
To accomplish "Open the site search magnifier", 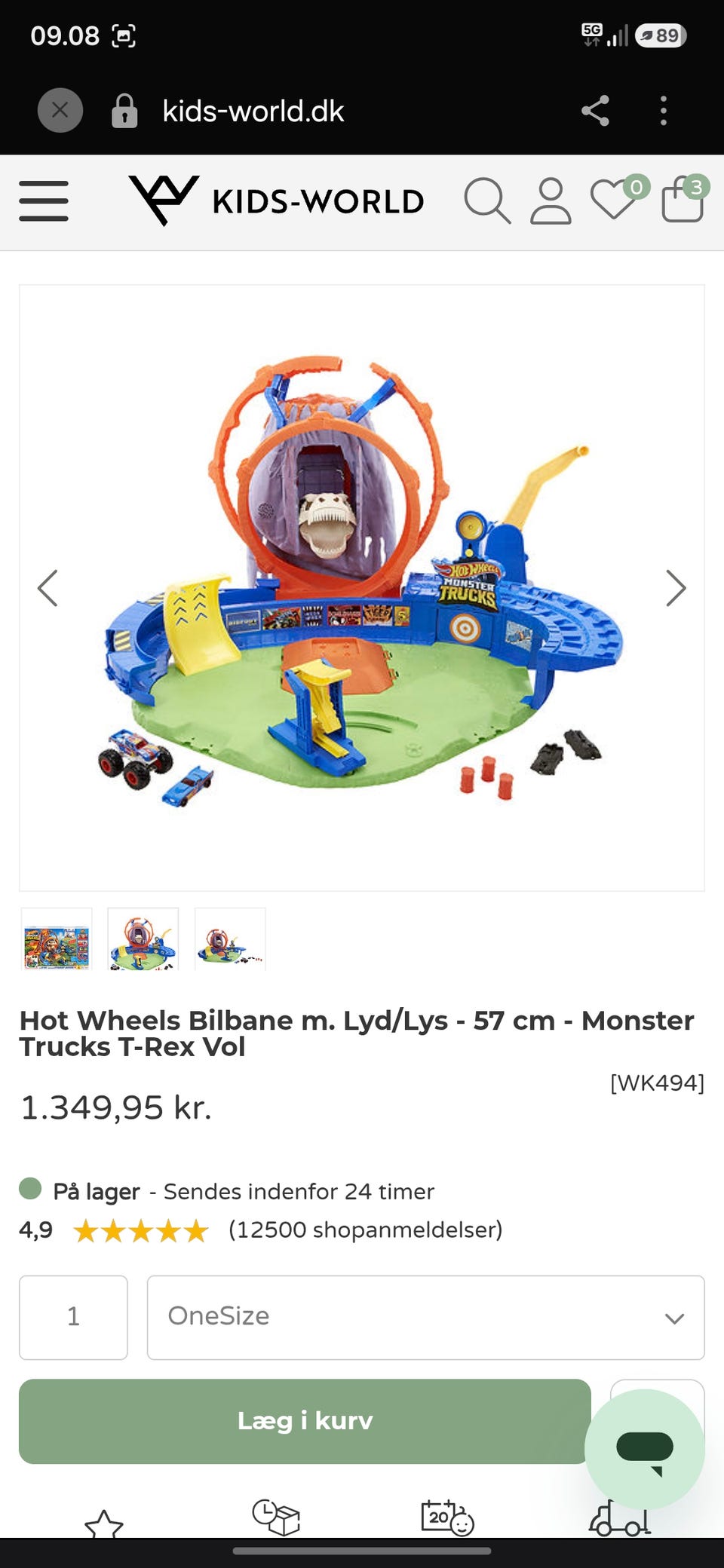I will point(487,201).
